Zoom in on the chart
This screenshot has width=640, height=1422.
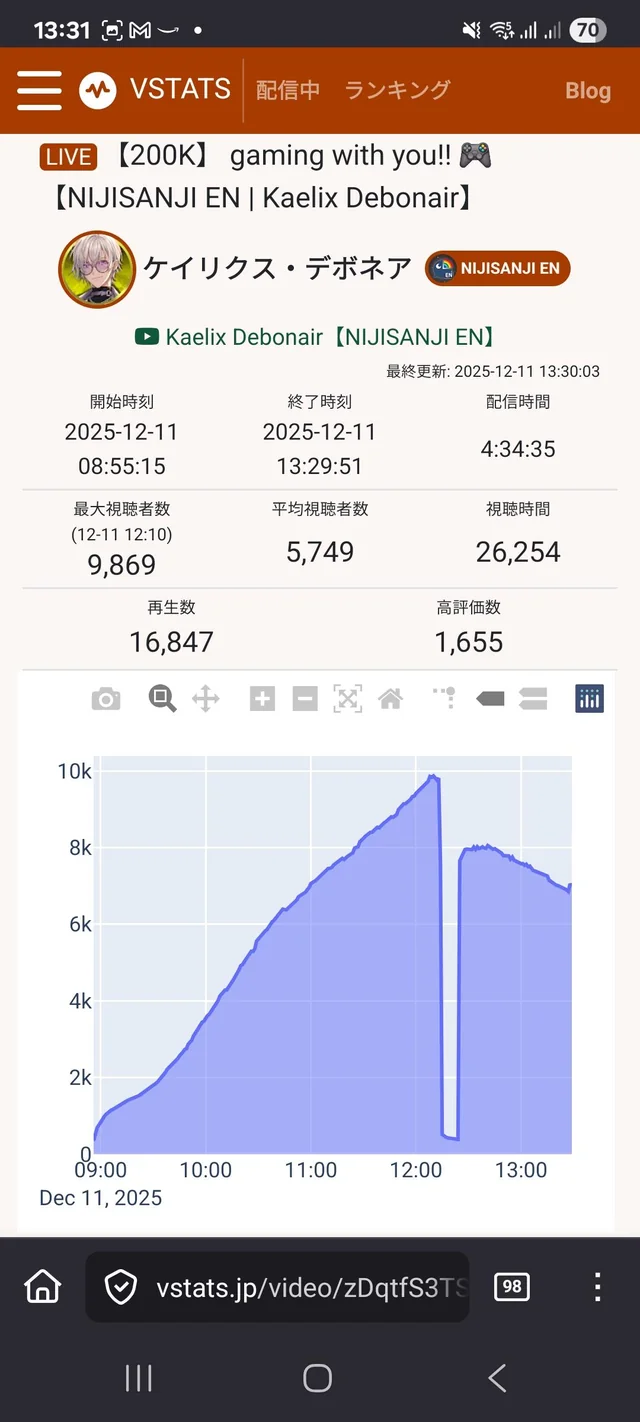click(x=262, y=699)
